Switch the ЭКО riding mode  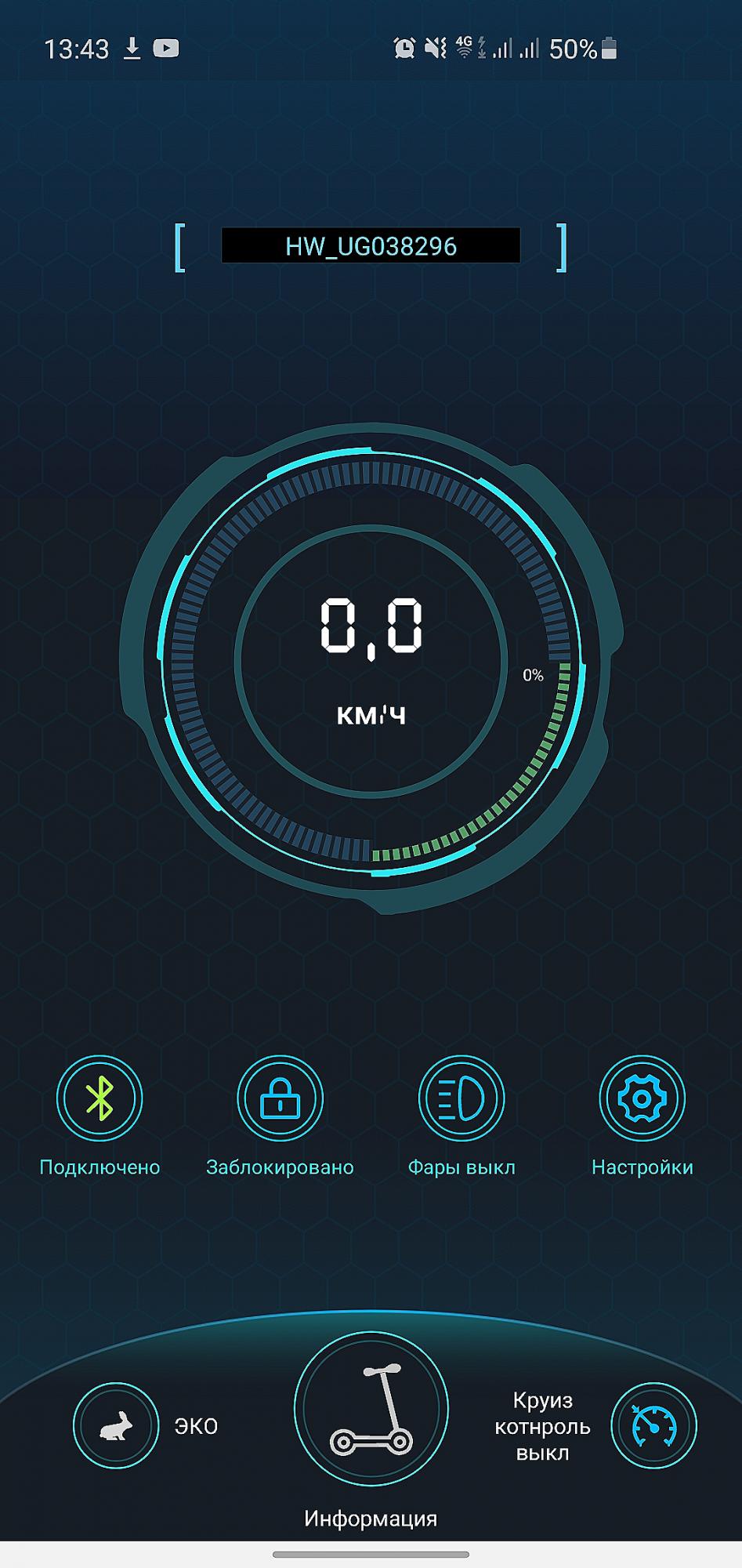[116, 1425]
